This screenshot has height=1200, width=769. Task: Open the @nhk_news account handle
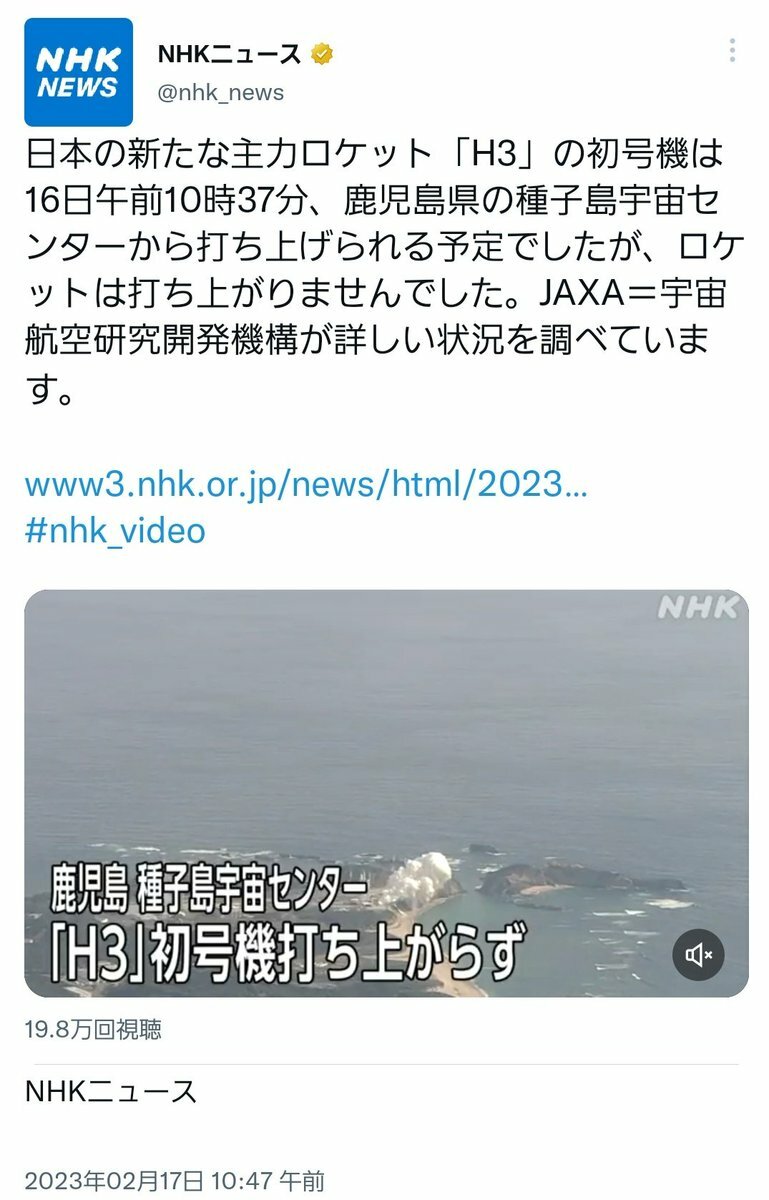coord(221,93)
